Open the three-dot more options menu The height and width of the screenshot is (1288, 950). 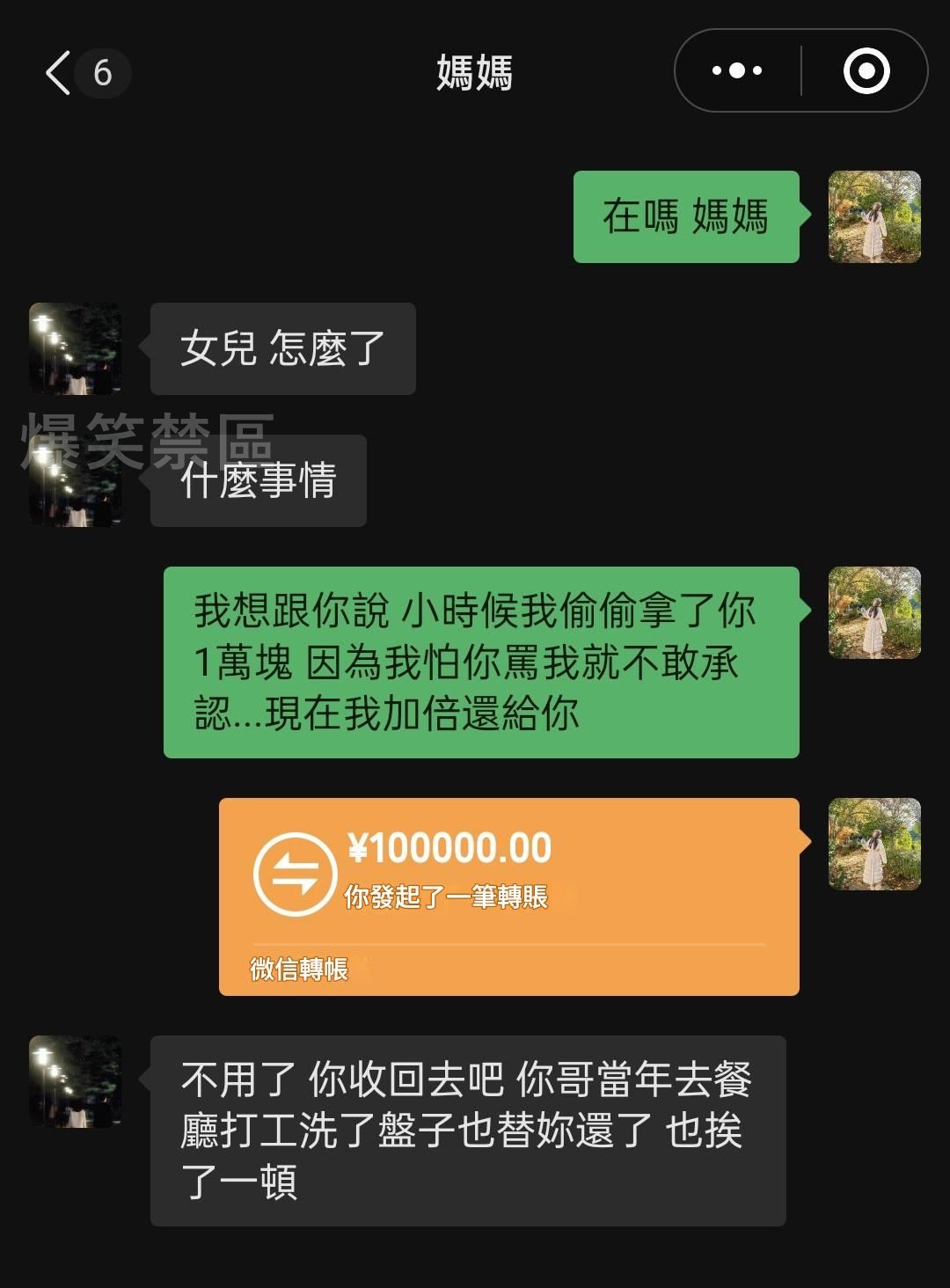(737, 70)
